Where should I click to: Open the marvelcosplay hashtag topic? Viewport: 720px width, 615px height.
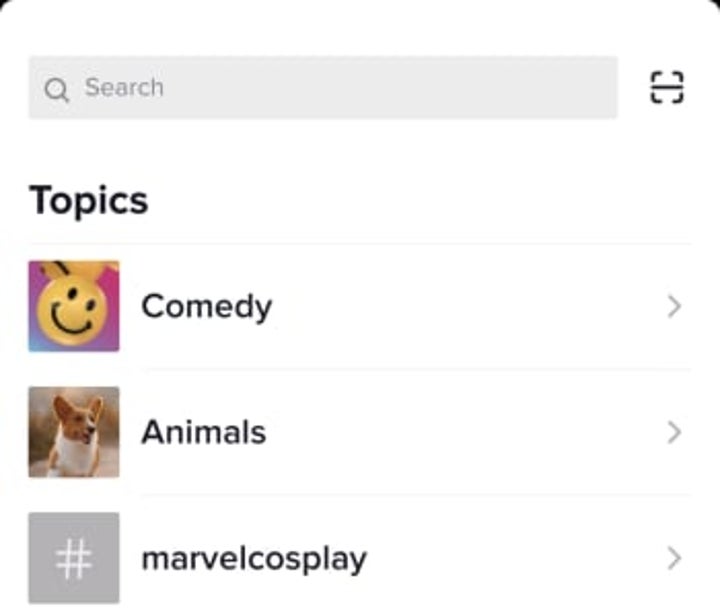click(x=360, y=558)
